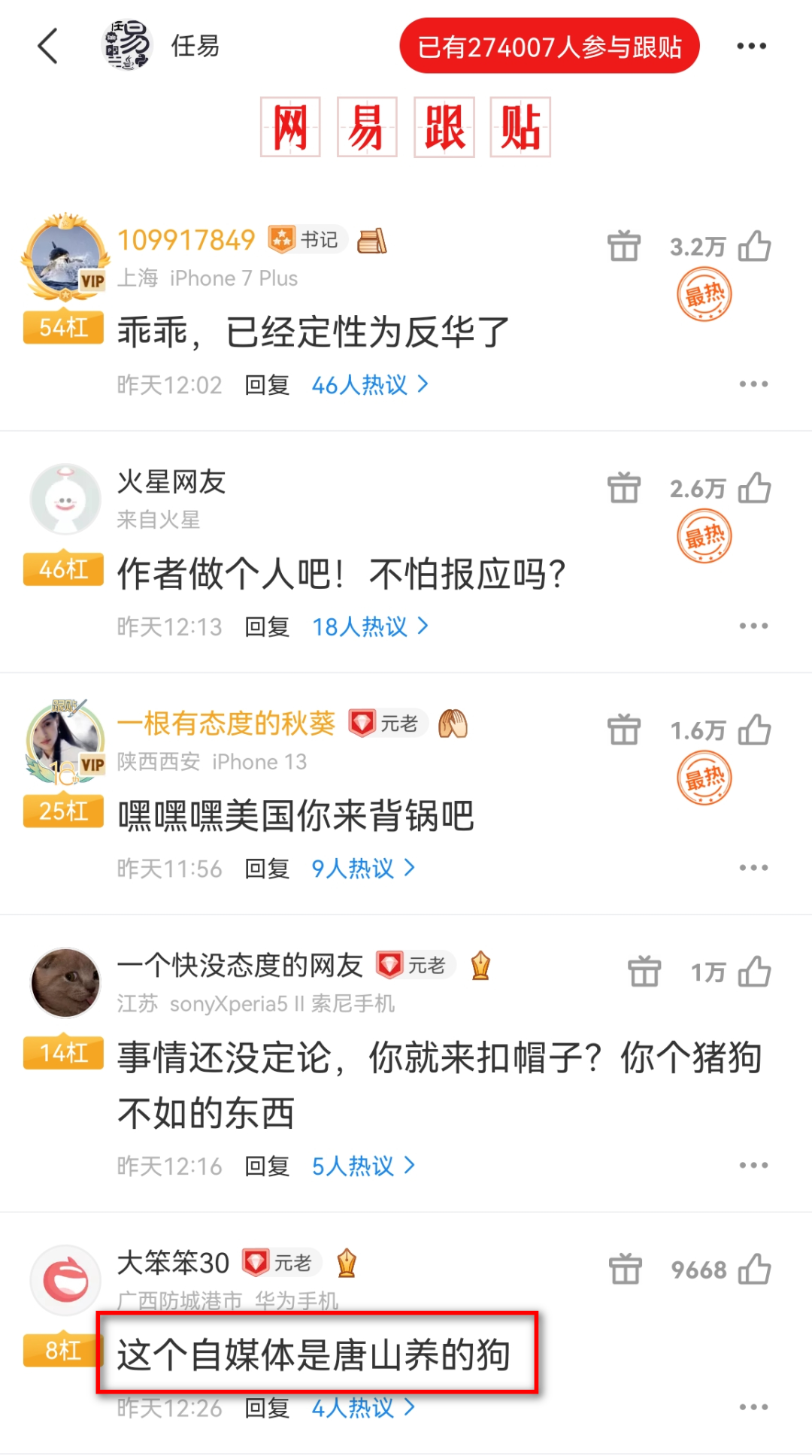Screen dimensions: 812x1456
Task: Open 4人热议 replies
Action: (x=362, y=1407)
